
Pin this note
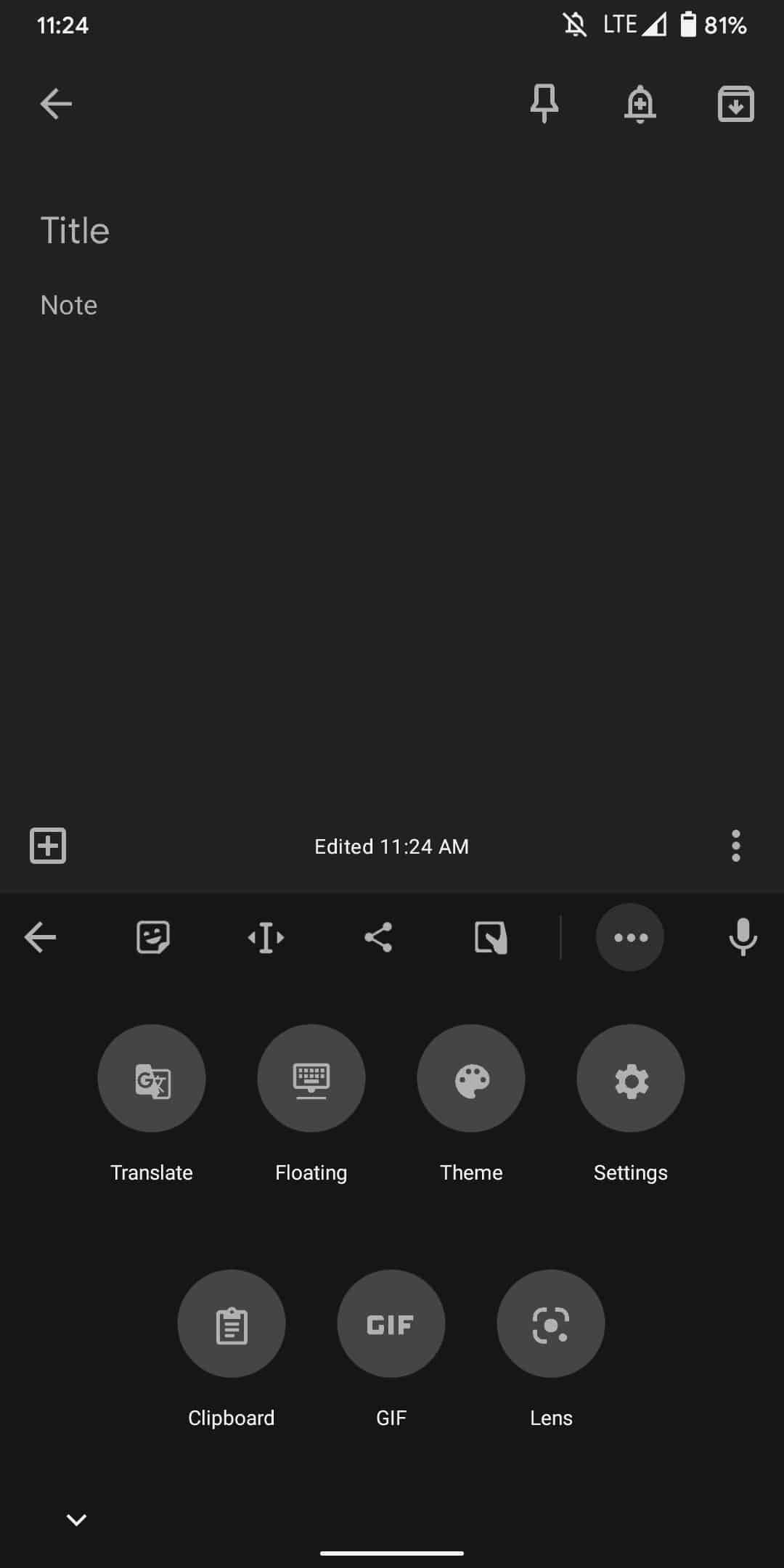click(x=544, y=104)
